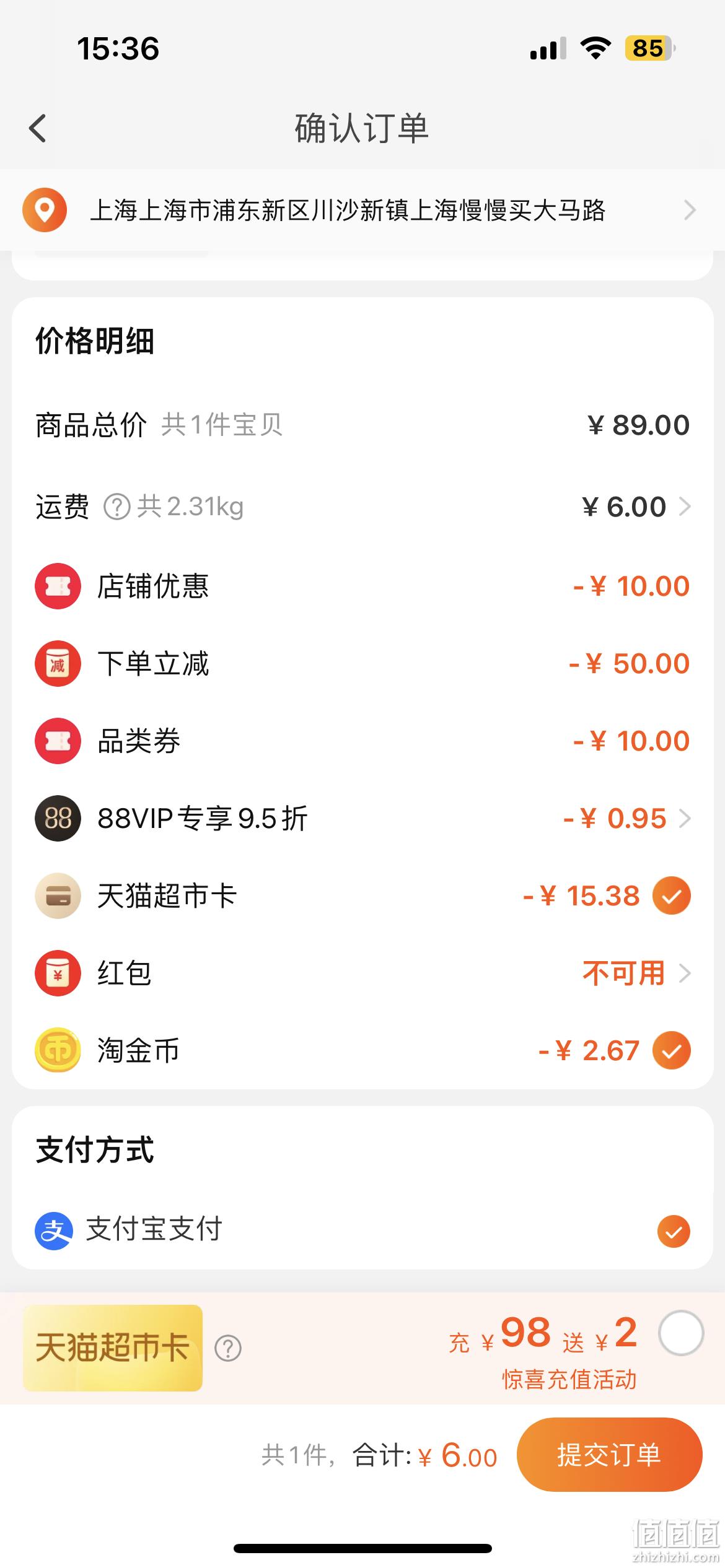725x1568 pixels.
Task: Uncheck the 淘金币 deduction of ¥2.67
Action: [x=672, y=1050]
